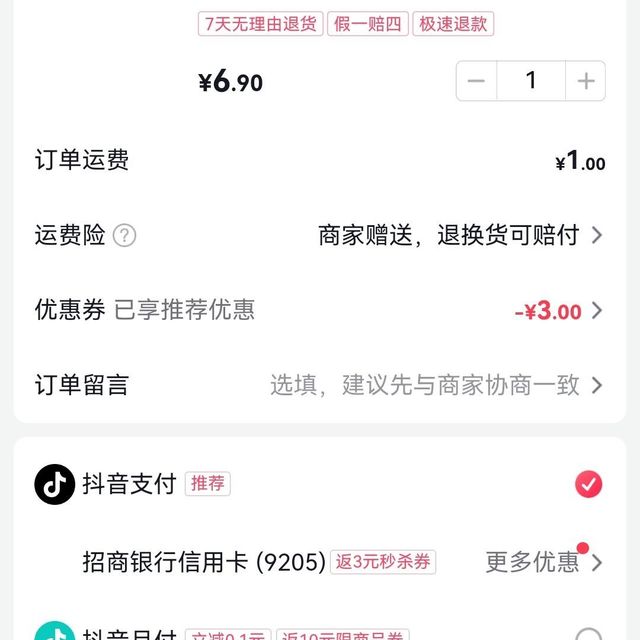640x640 pixels.
Task: Select 抖音月付 as payment method
Action: click(588, 634)
